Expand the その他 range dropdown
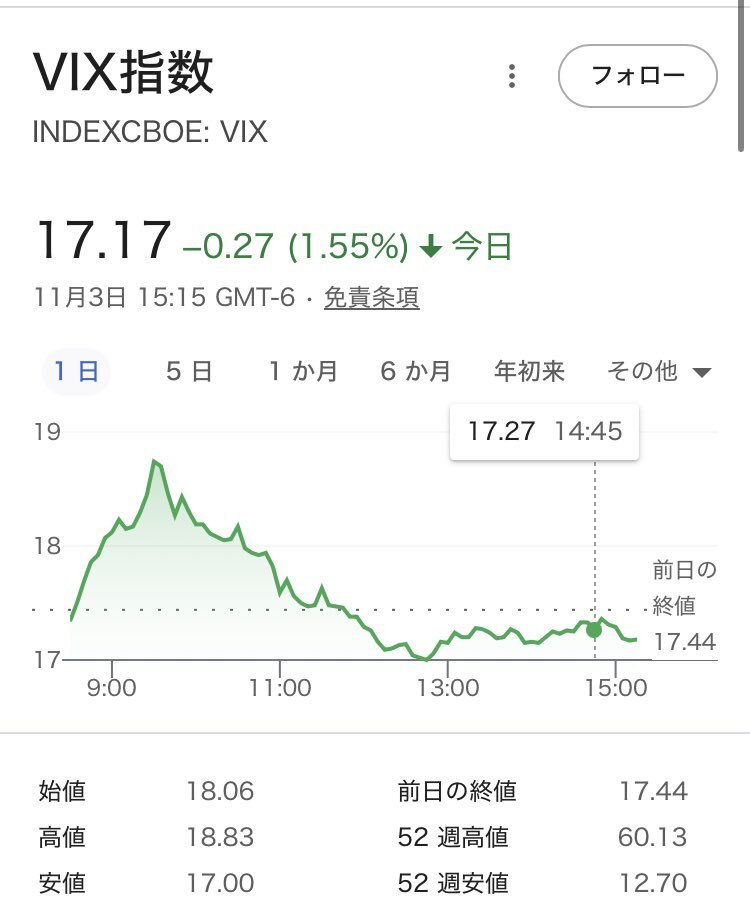750x905 pixels. pyautogui.click(x=659, y=372)
